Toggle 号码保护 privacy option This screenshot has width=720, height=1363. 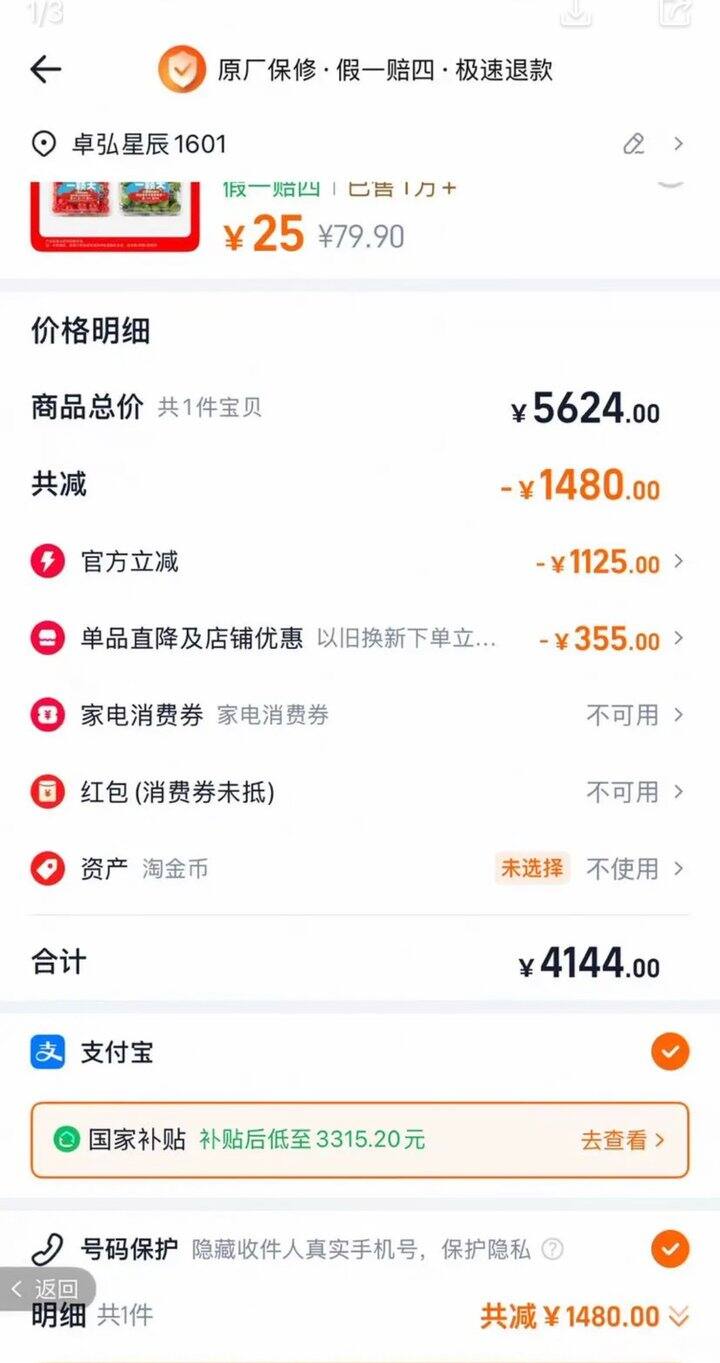(669, 1248)
